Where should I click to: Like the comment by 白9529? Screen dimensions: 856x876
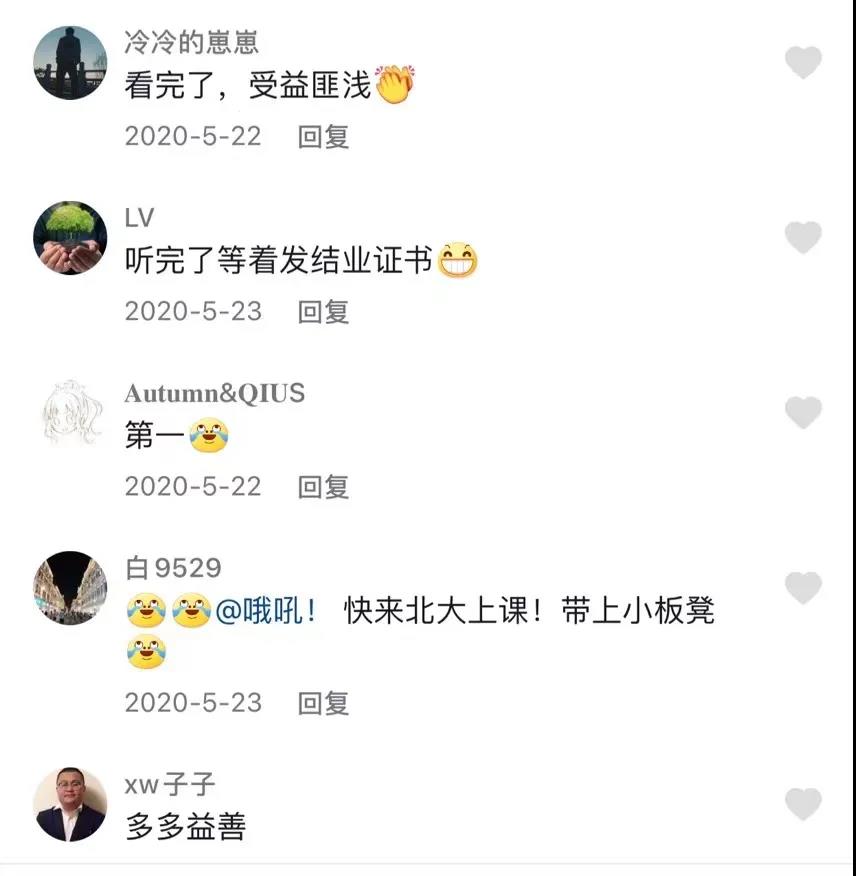pyautogui.click(x=803, y=588)
